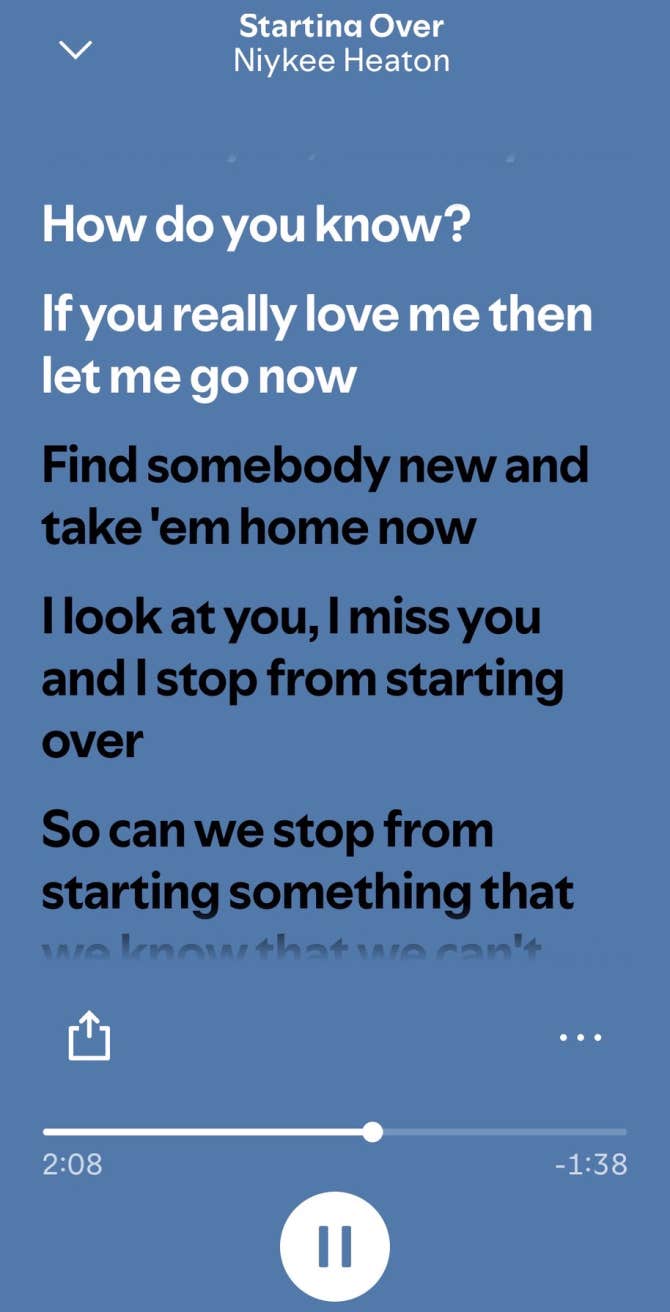Jump to lyric "How do you know?"
Screen dimensions: 670x1312
[x=255, y=227]
